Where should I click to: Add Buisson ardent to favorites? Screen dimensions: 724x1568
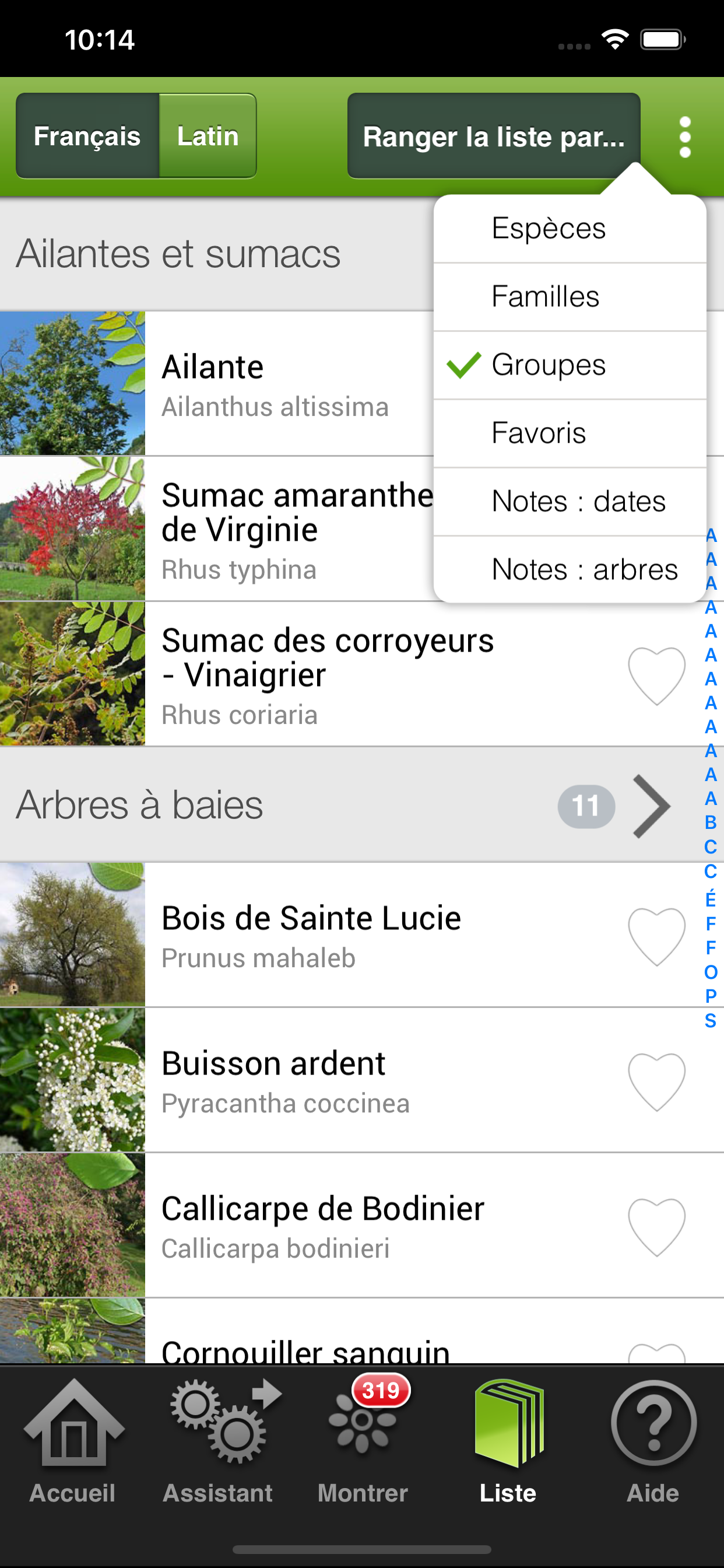pos(656,1081)
